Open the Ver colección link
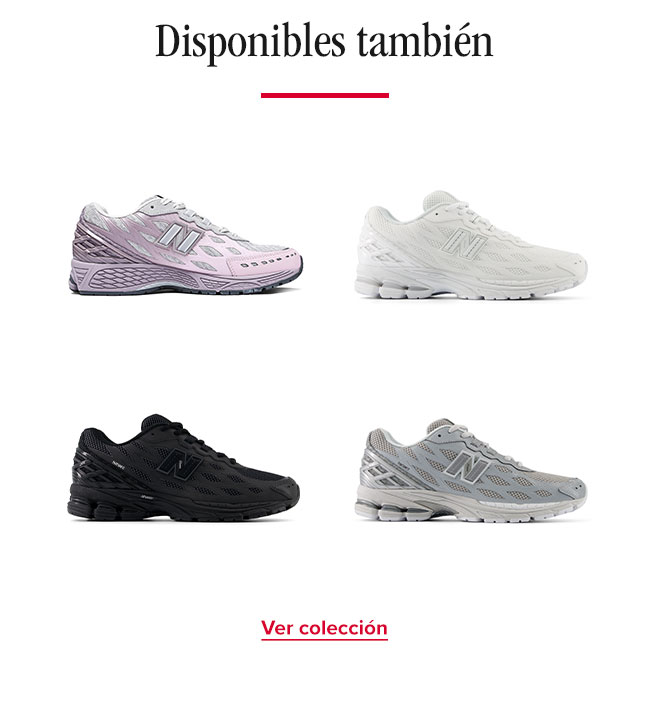The width and height of the screenshot is (650, 701). 324,629
